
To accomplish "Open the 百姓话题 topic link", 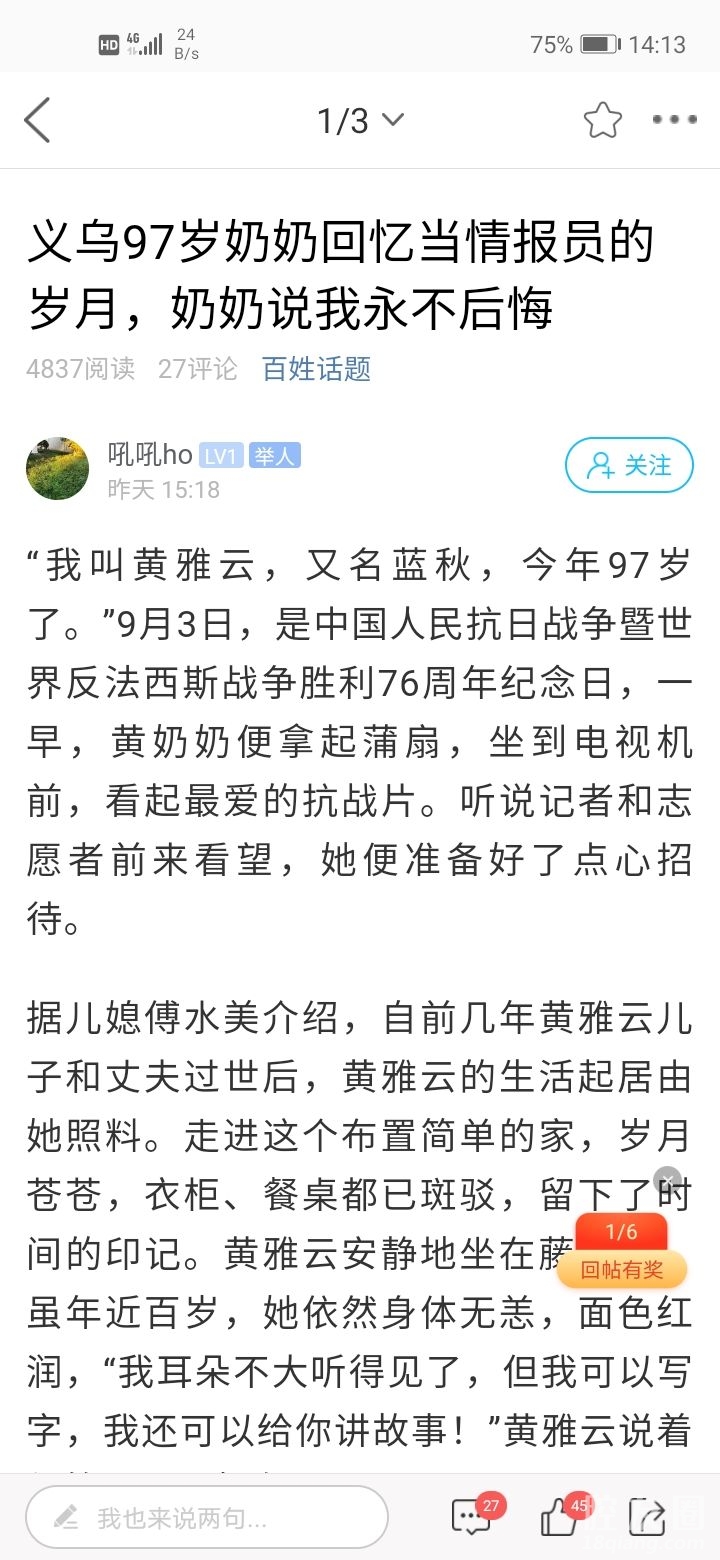I will click(316, 369).
